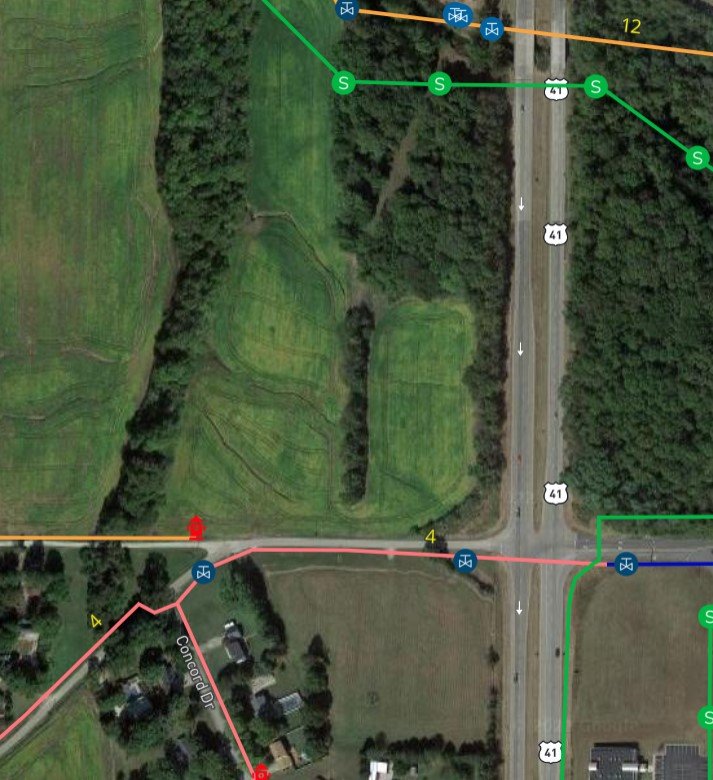Viewport: 713px width, 780px height.
Task: Tap the valve on the blue water line
Action: click(x=626, y=564)
